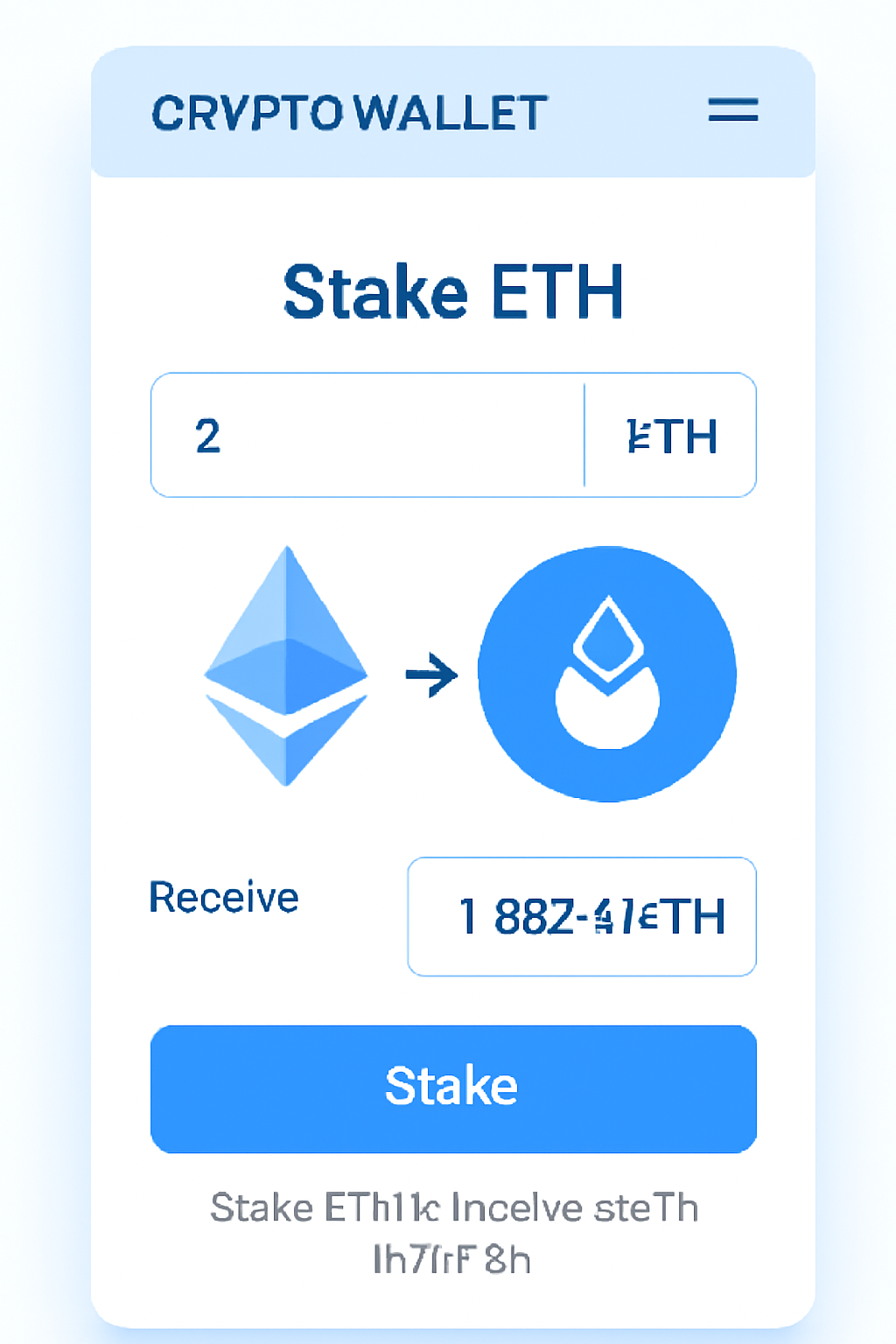
Task: Click the Crypto Wallet header title
Action: [347, 112]
